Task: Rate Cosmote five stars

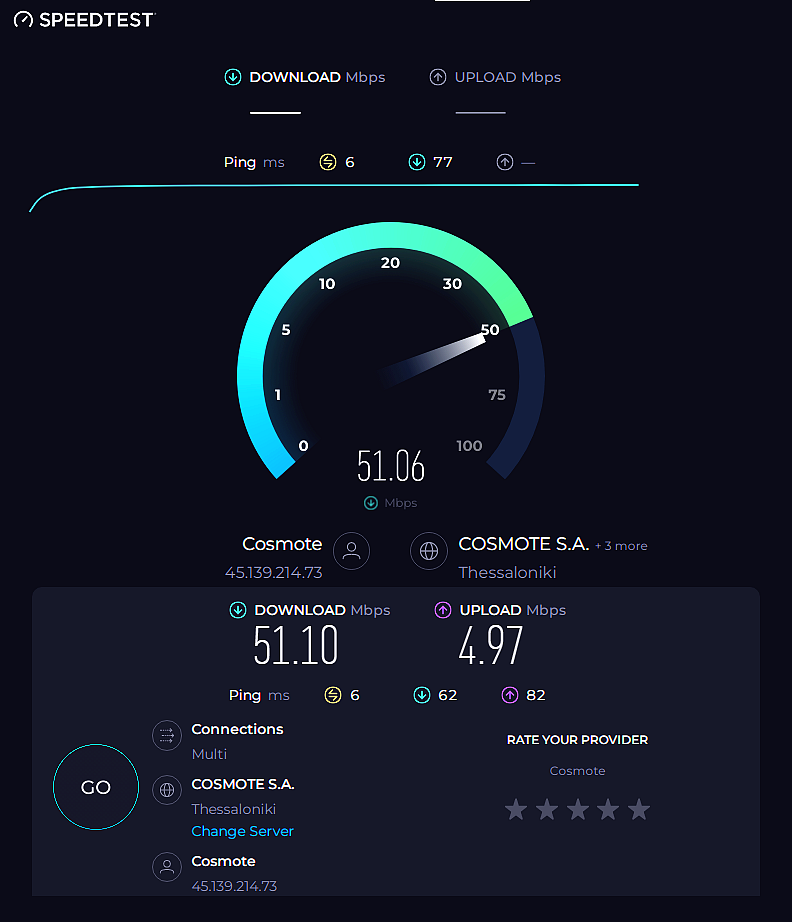Action: point(639,810)
